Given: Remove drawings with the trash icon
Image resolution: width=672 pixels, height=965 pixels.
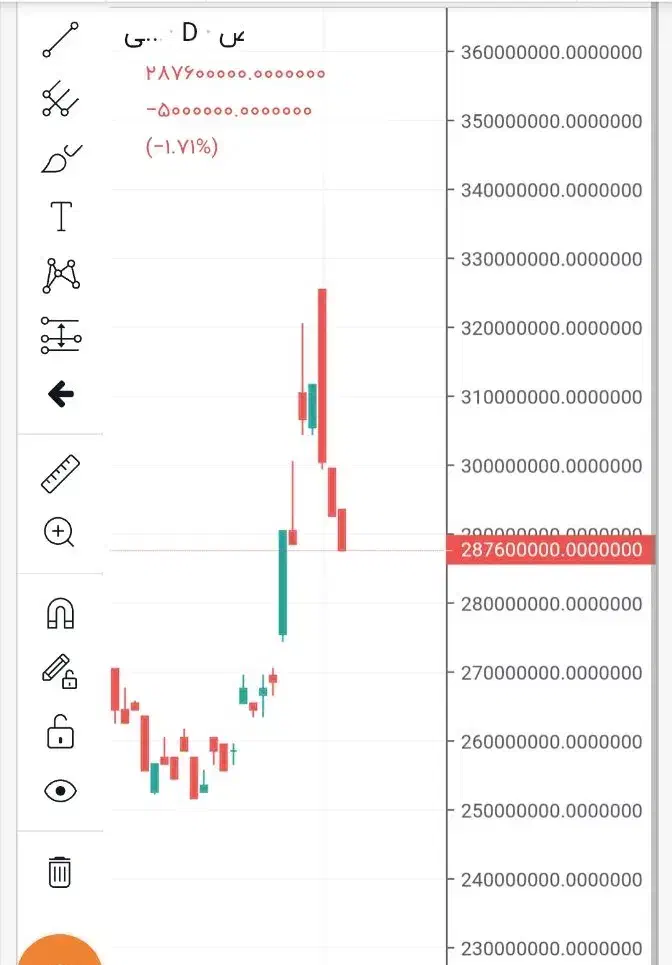Looking at the screenshot, I should (x=60, y=871).
